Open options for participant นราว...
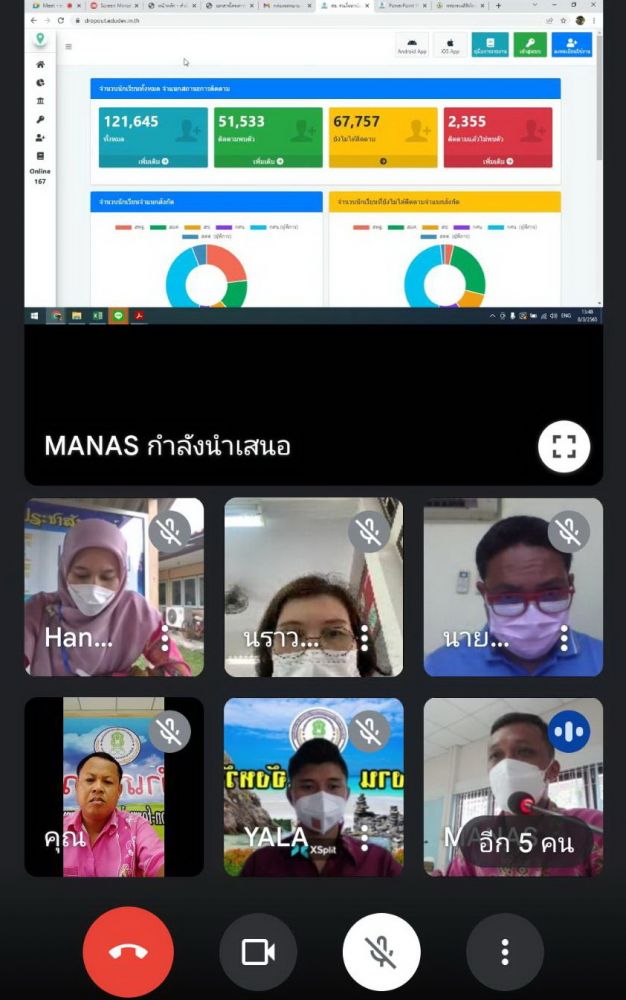The width and height of the screenshot is (626, 1000). [364, 638]
